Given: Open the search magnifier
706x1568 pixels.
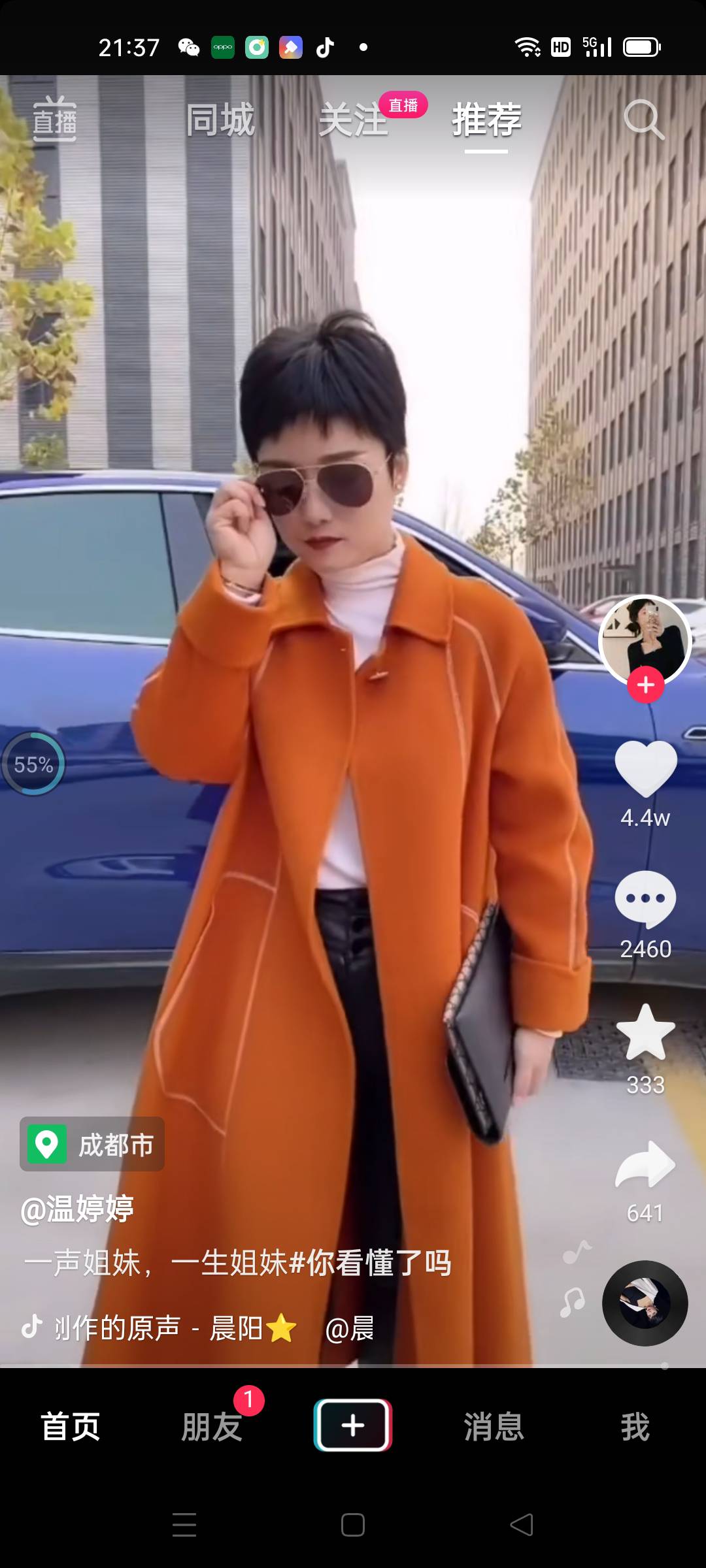Looking at the screenshot, I should coord(643,120).
